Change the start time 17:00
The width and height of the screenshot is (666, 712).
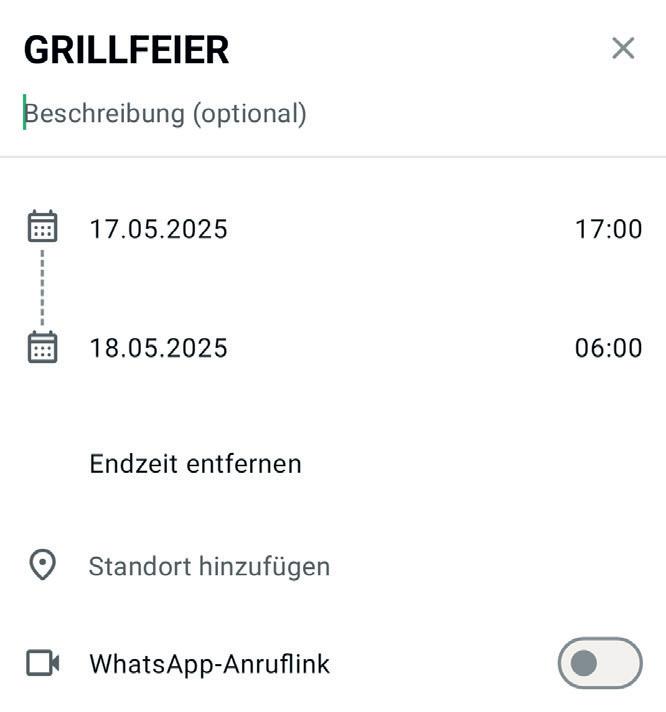pos(608,229)
